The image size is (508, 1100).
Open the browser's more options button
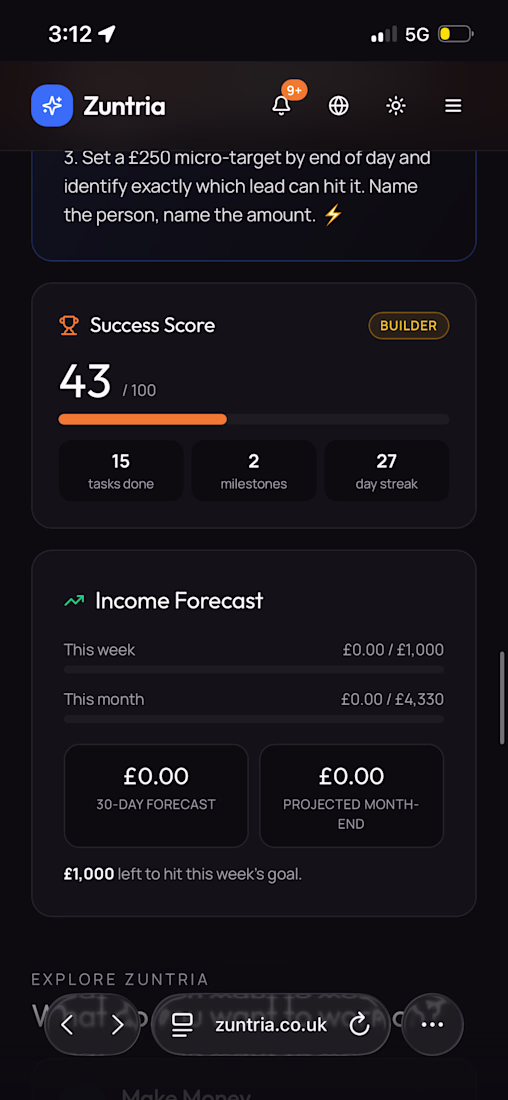[432, 1025]
